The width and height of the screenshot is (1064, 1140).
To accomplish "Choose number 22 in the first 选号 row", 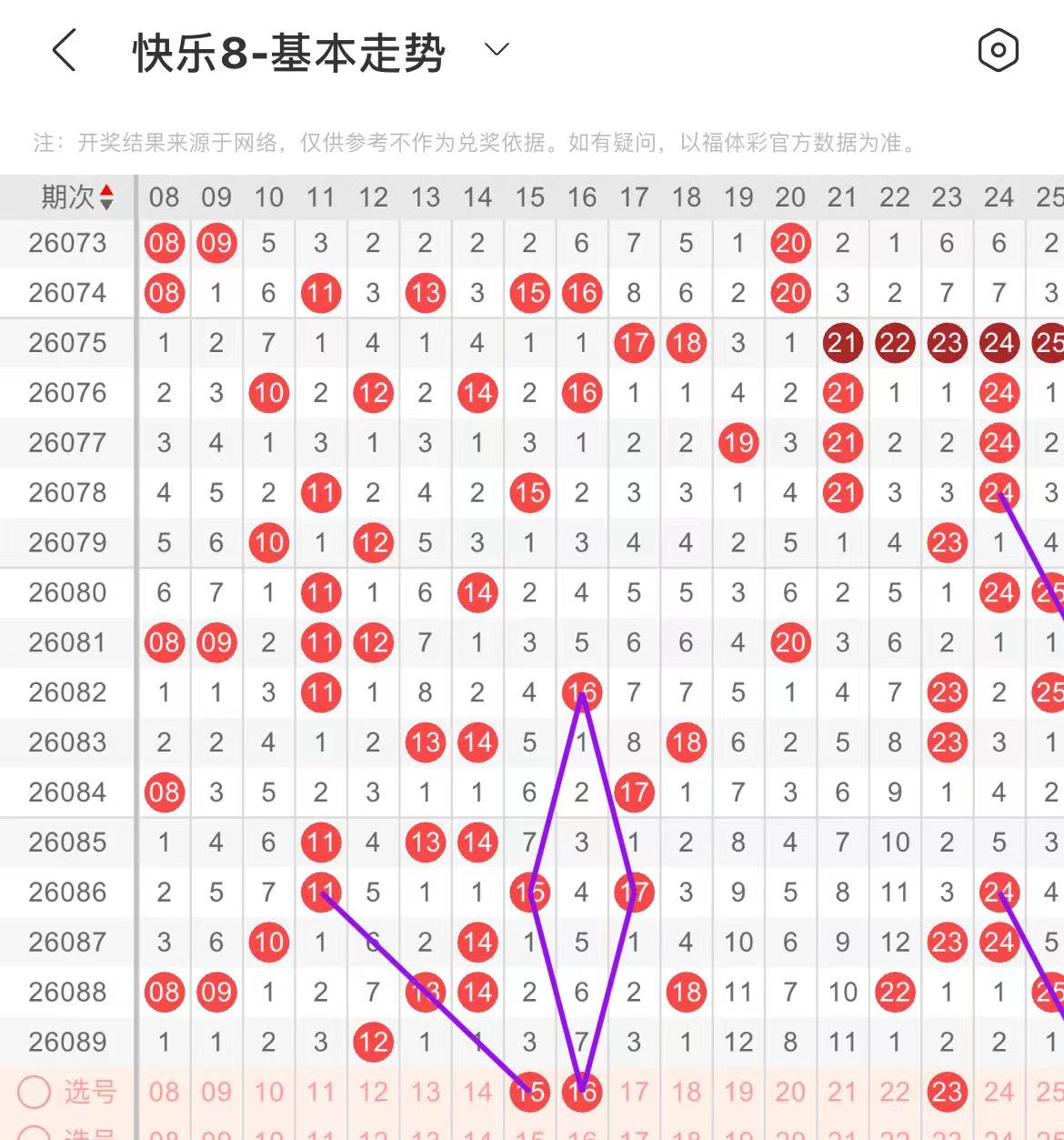I will point(895,1091).
